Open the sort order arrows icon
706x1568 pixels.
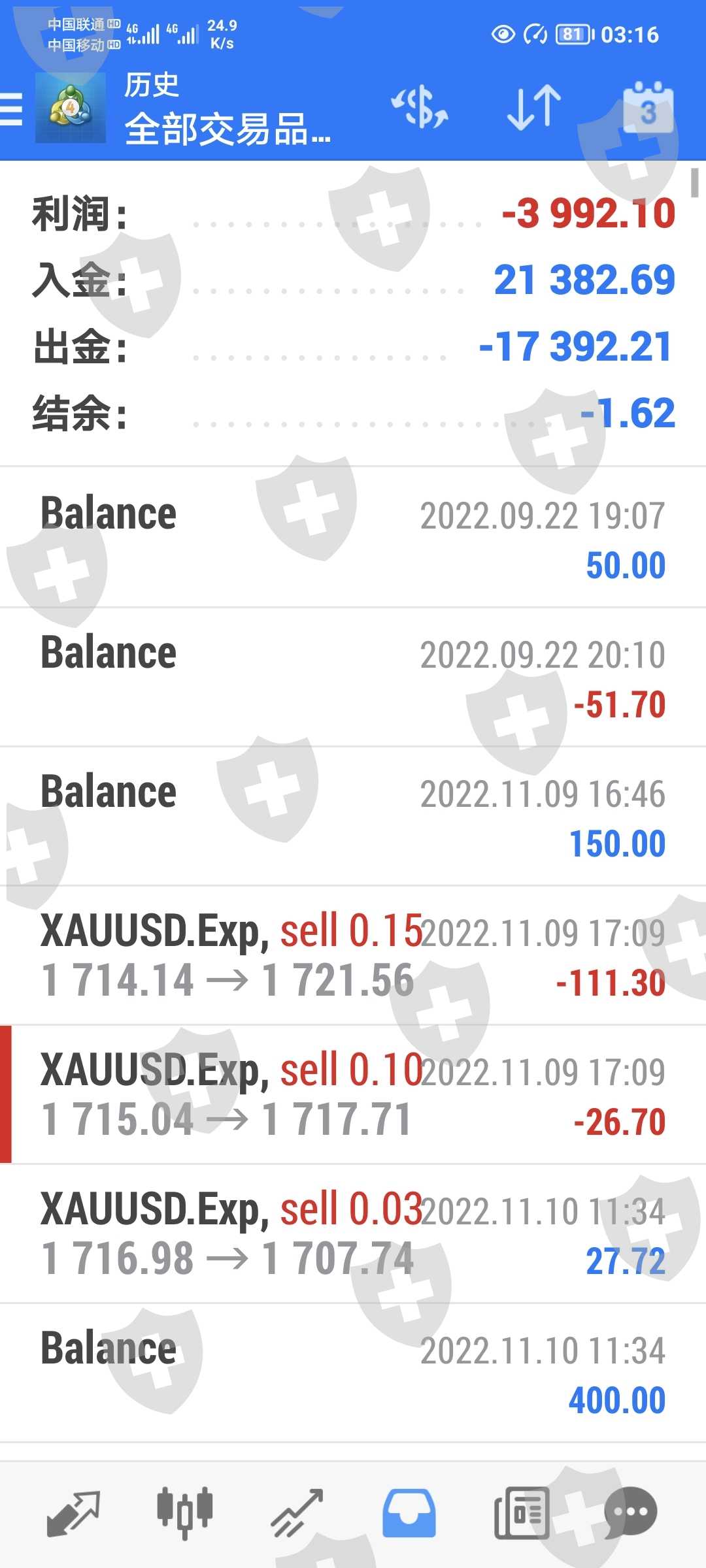click(x=534, y=108)
